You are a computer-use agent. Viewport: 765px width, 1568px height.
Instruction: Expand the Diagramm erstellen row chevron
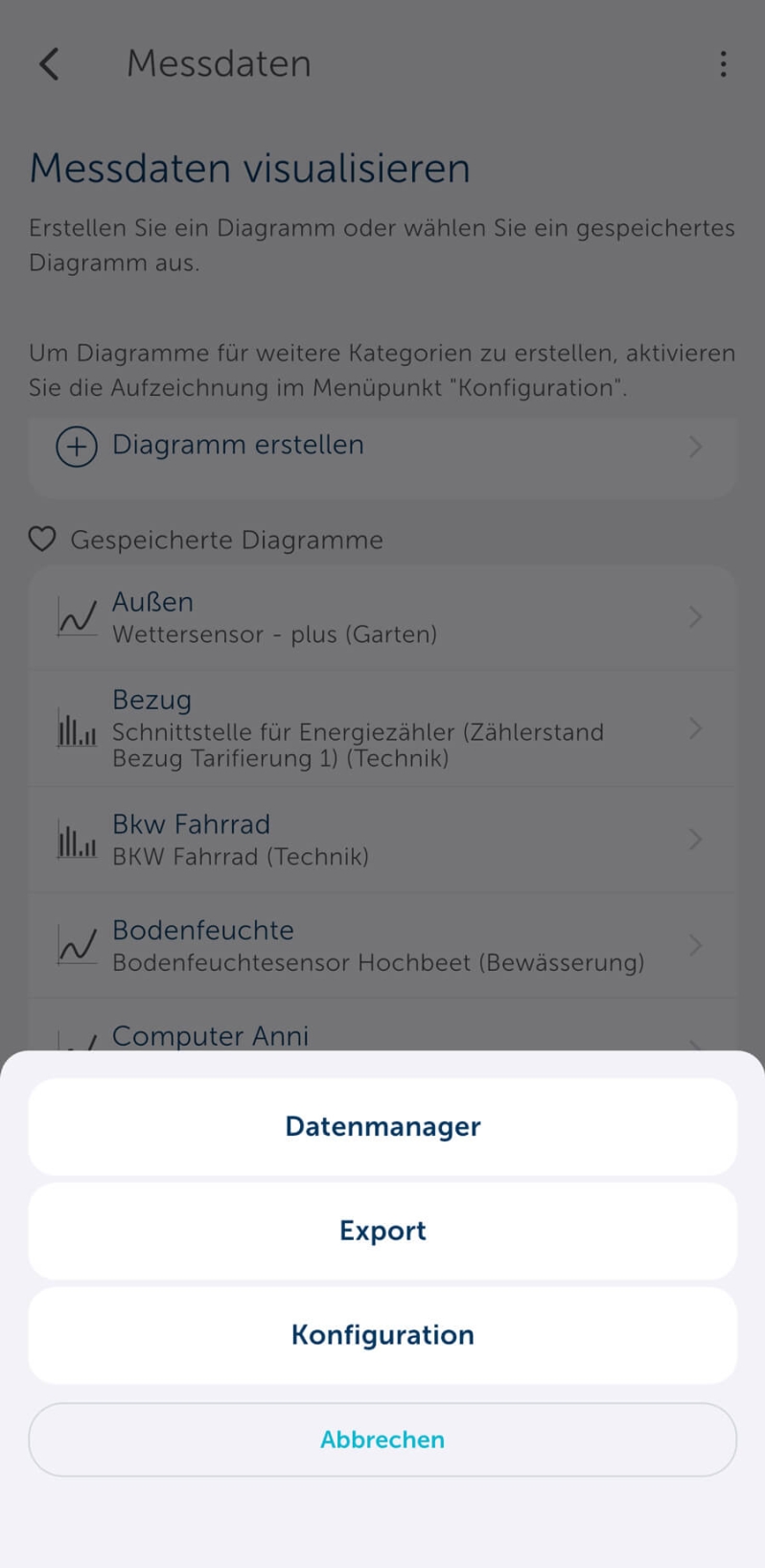point(696,446)
